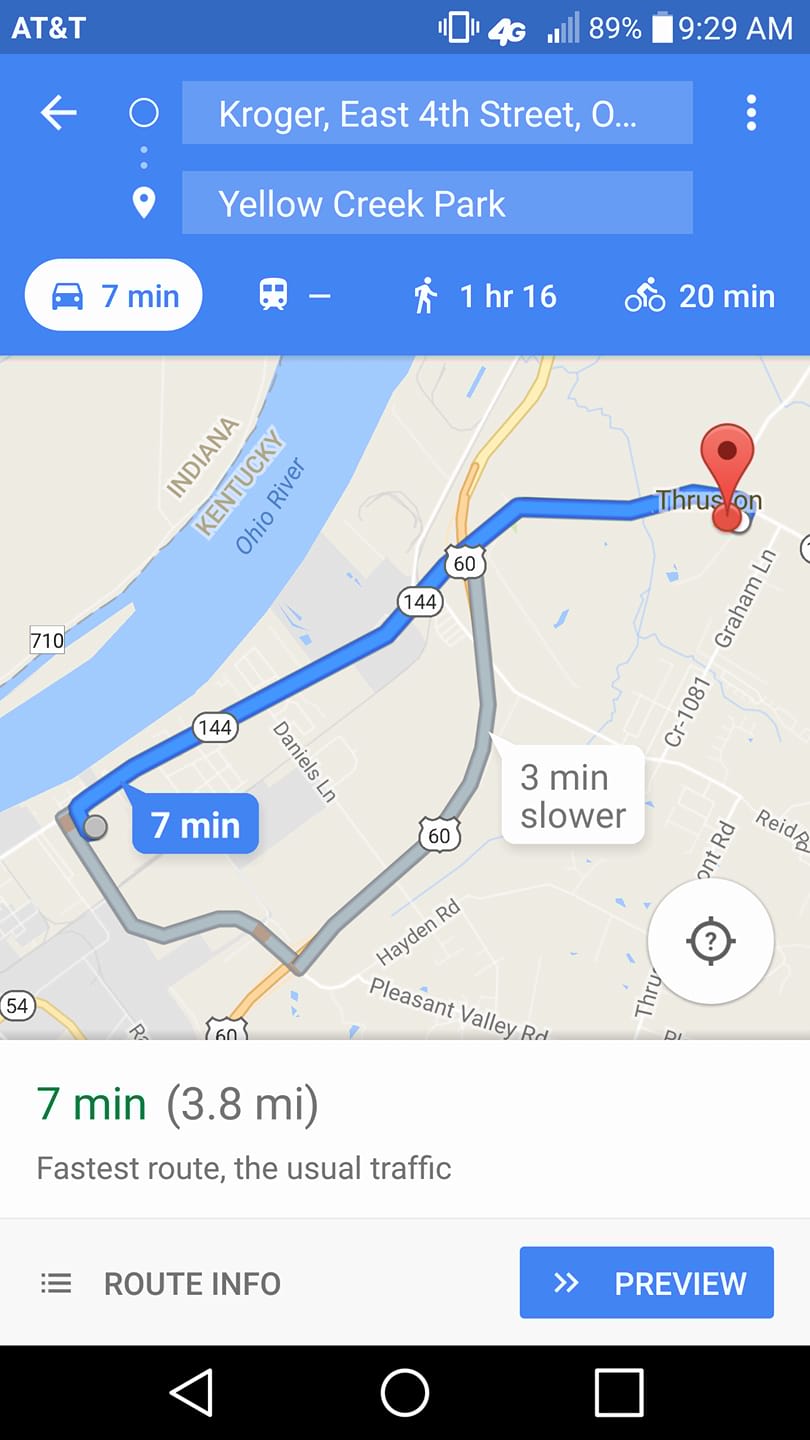Select the 3 min slower alternate route
Image resolution: width=810 pixels, height=1440 pixels.
pyautogui.click(x=573, y=796)
